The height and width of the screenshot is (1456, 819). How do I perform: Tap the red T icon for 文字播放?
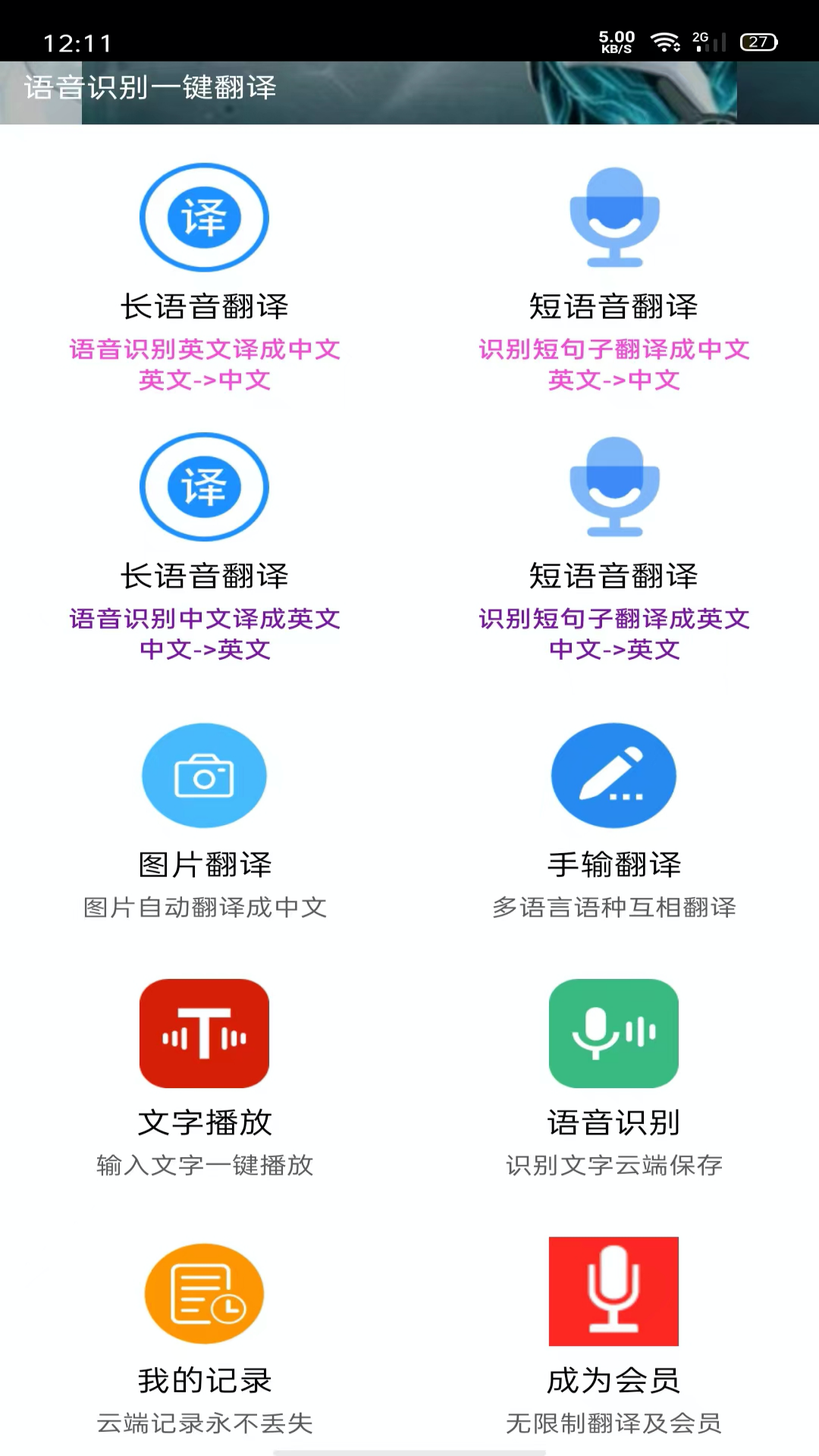click(204, 1034)
